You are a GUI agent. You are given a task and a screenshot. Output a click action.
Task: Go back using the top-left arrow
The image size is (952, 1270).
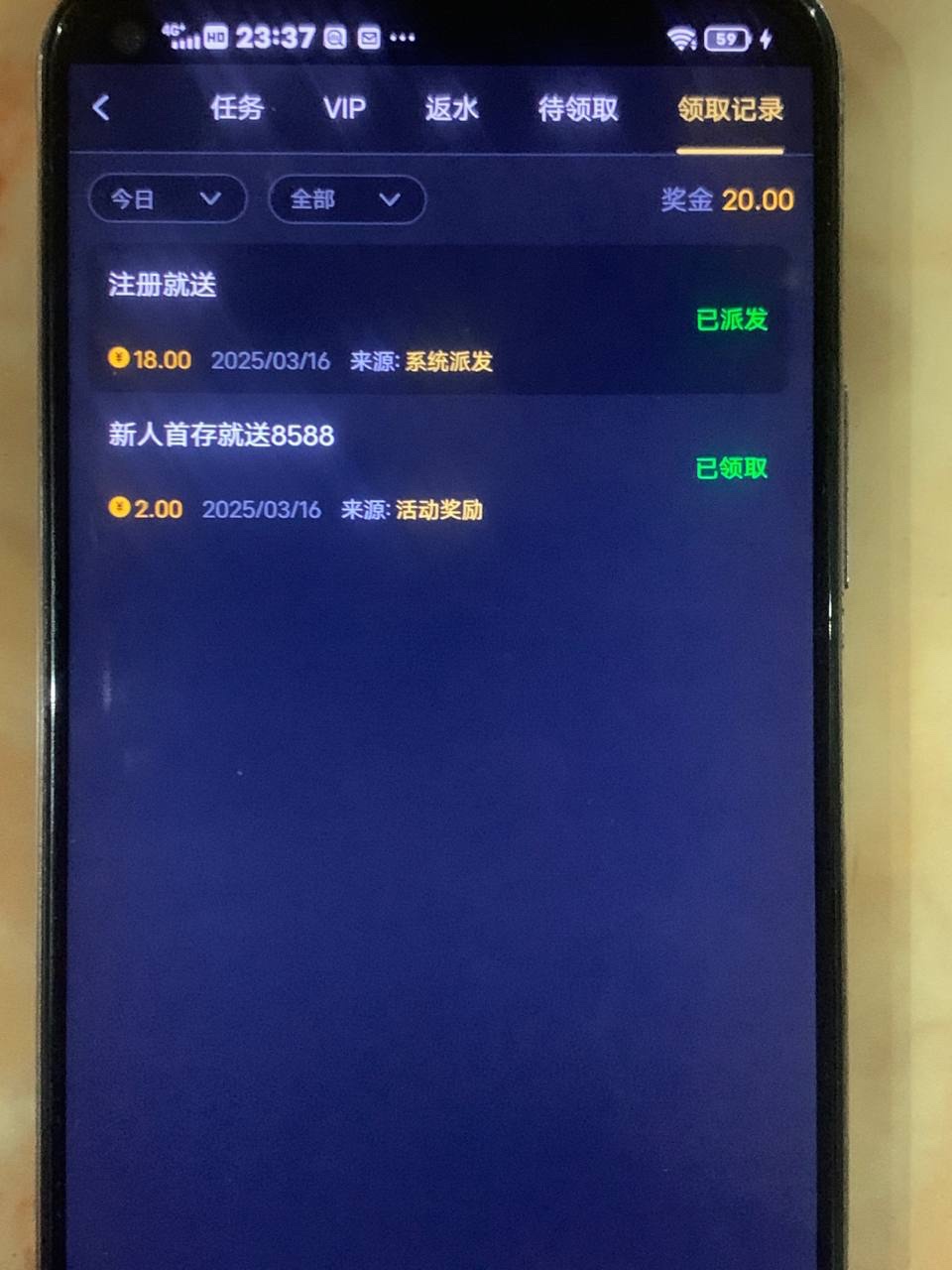(101, 108)
